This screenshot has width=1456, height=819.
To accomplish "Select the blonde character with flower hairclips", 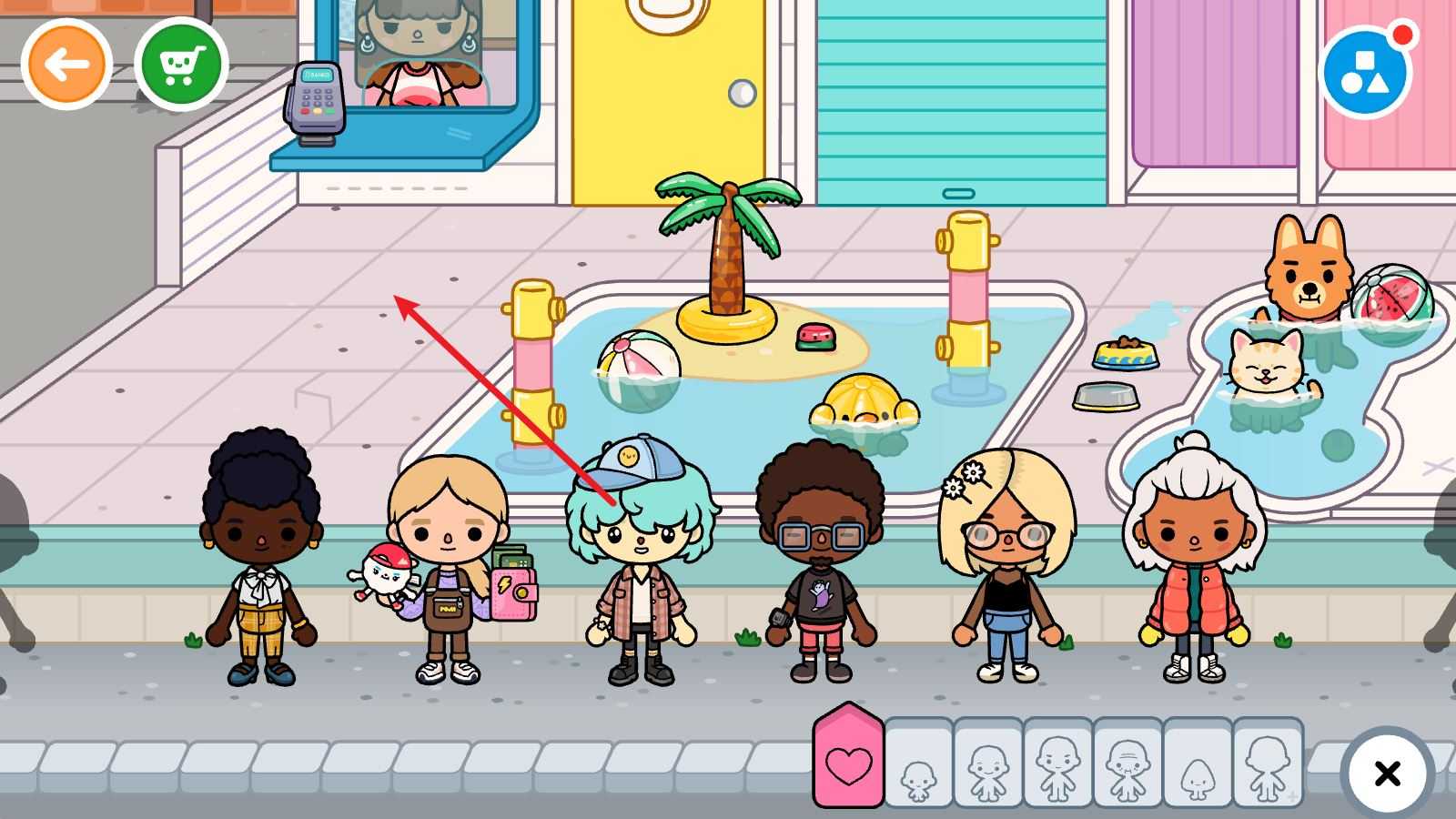I will coord(1007,564).
